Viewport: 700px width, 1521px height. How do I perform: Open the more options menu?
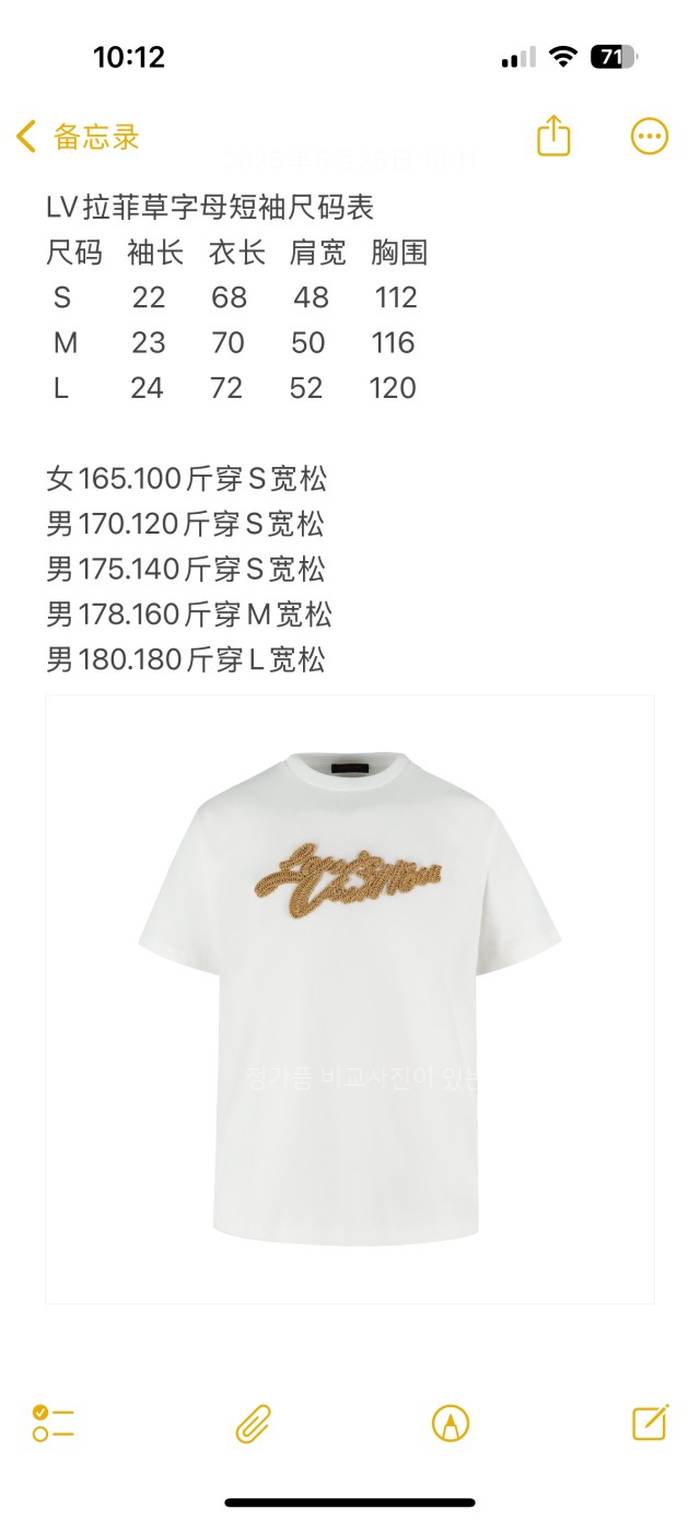coord(649,136)
